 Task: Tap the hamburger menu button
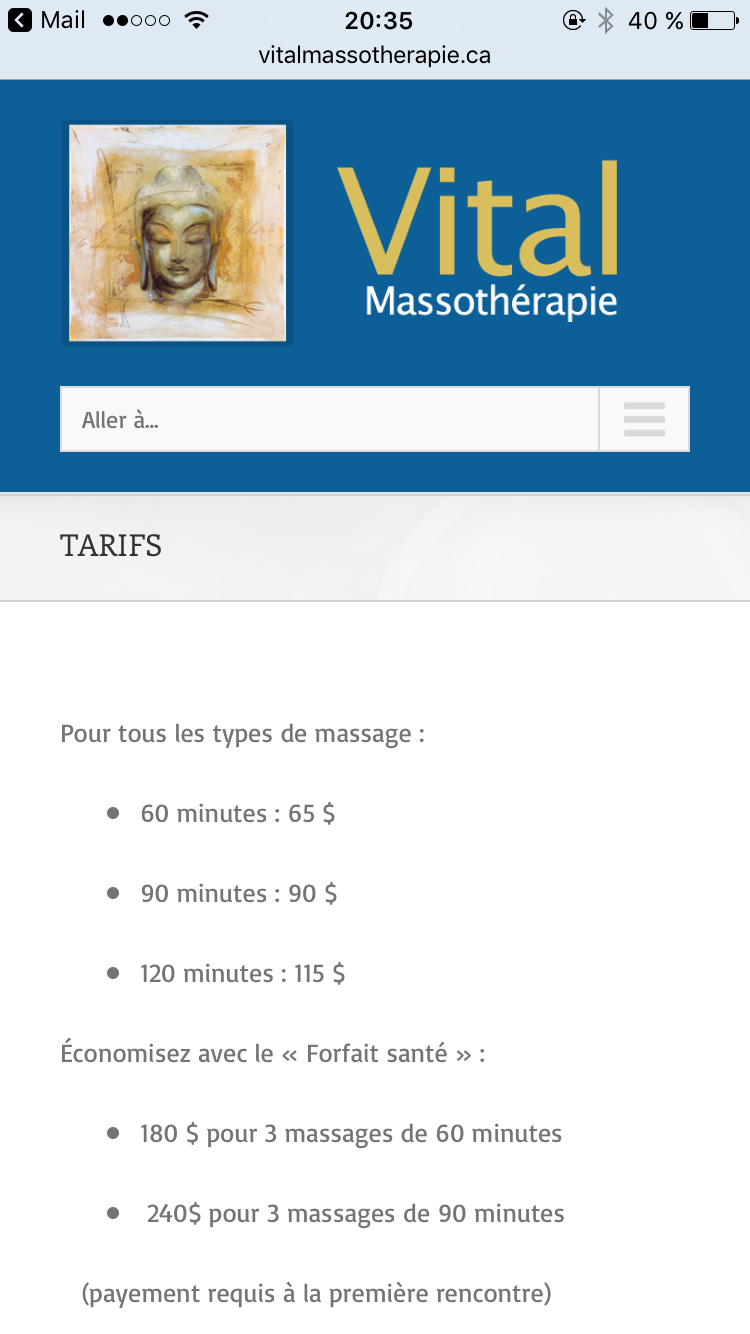click(644, 419)
